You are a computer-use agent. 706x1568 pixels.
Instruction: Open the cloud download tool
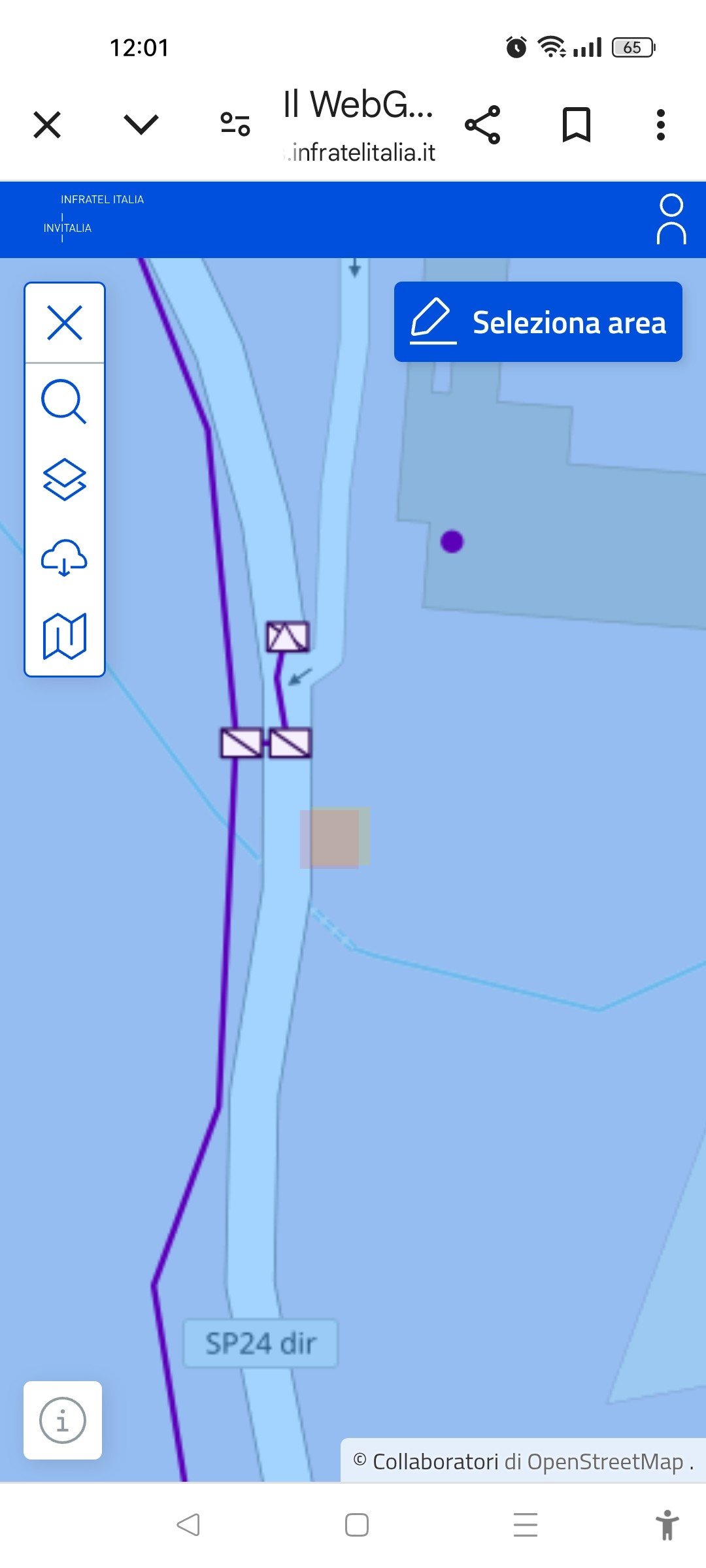(64, 558)
